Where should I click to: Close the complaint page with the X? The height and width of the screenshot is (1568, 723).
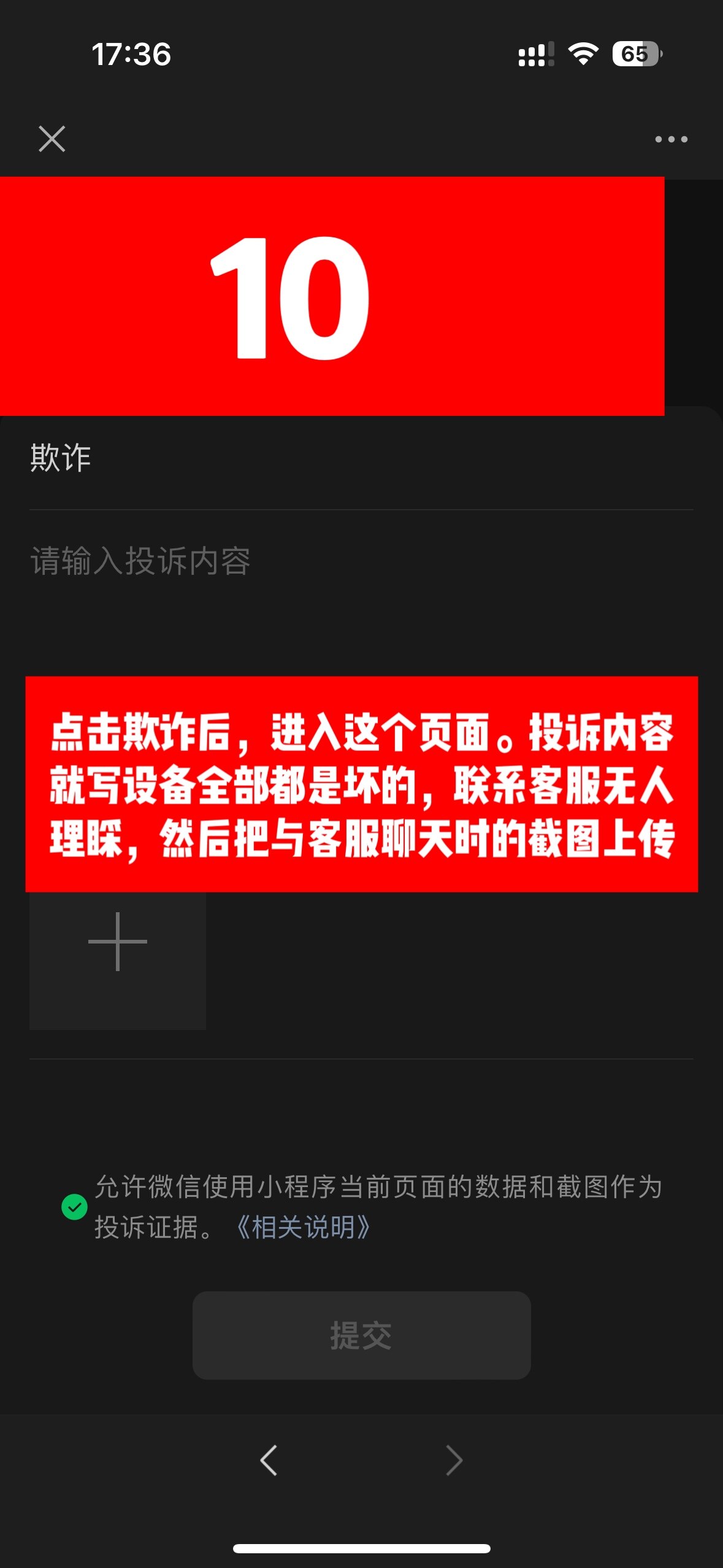click(x=52, y=139)
